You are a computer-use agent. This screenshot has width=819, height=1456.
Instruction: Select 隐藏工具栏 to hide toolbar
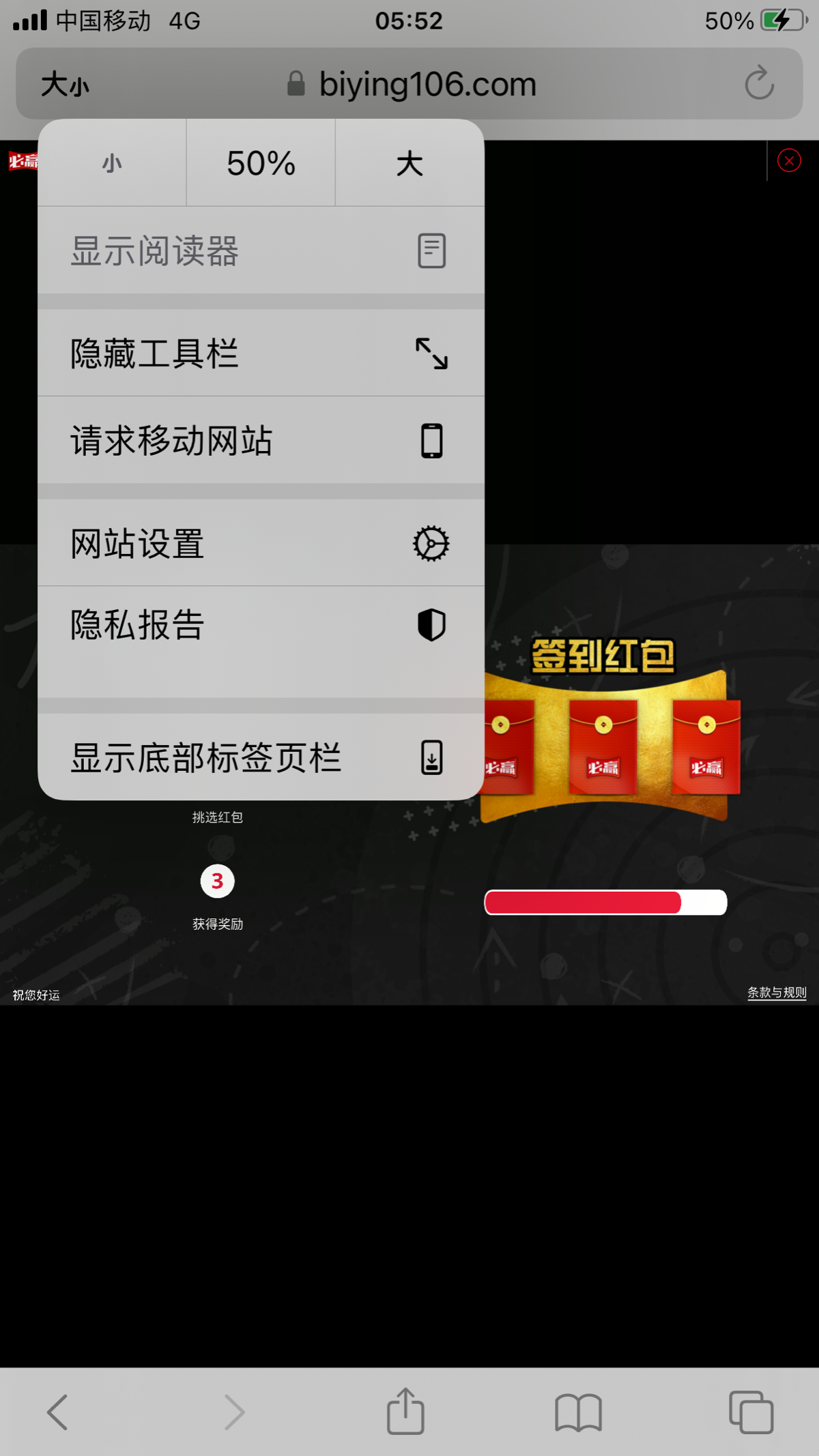pos(261,353)
